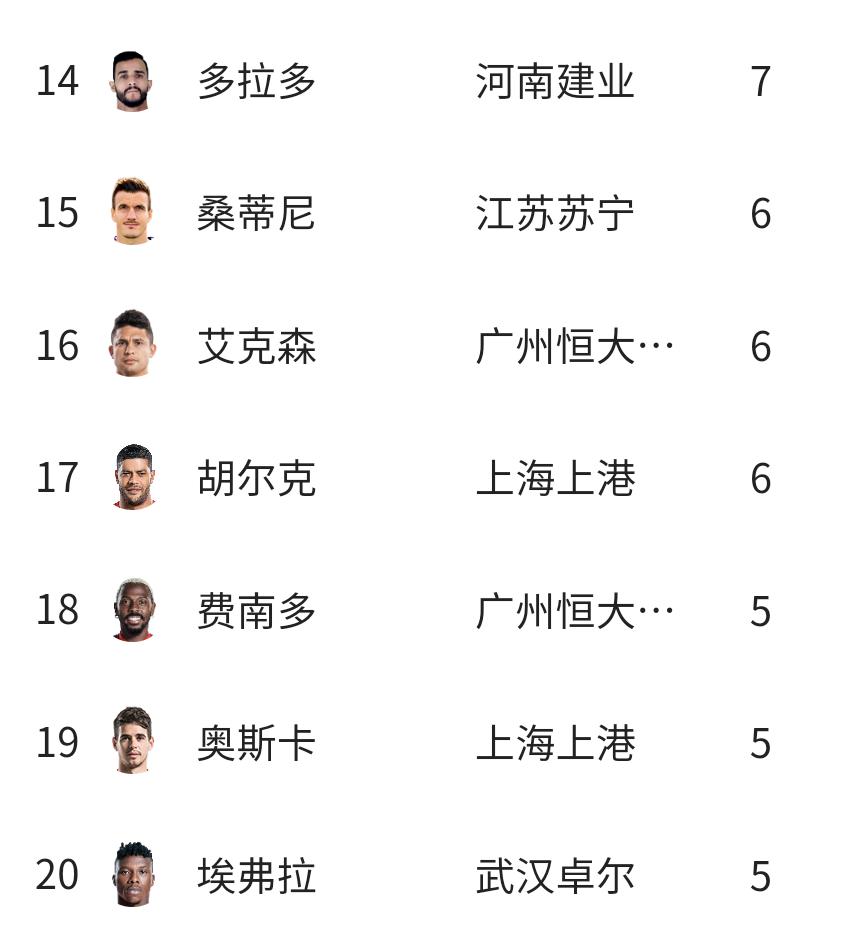Open player 埃弗拉's row
Viewport: 842px width, 937px height.
click(x=257, y=875)
